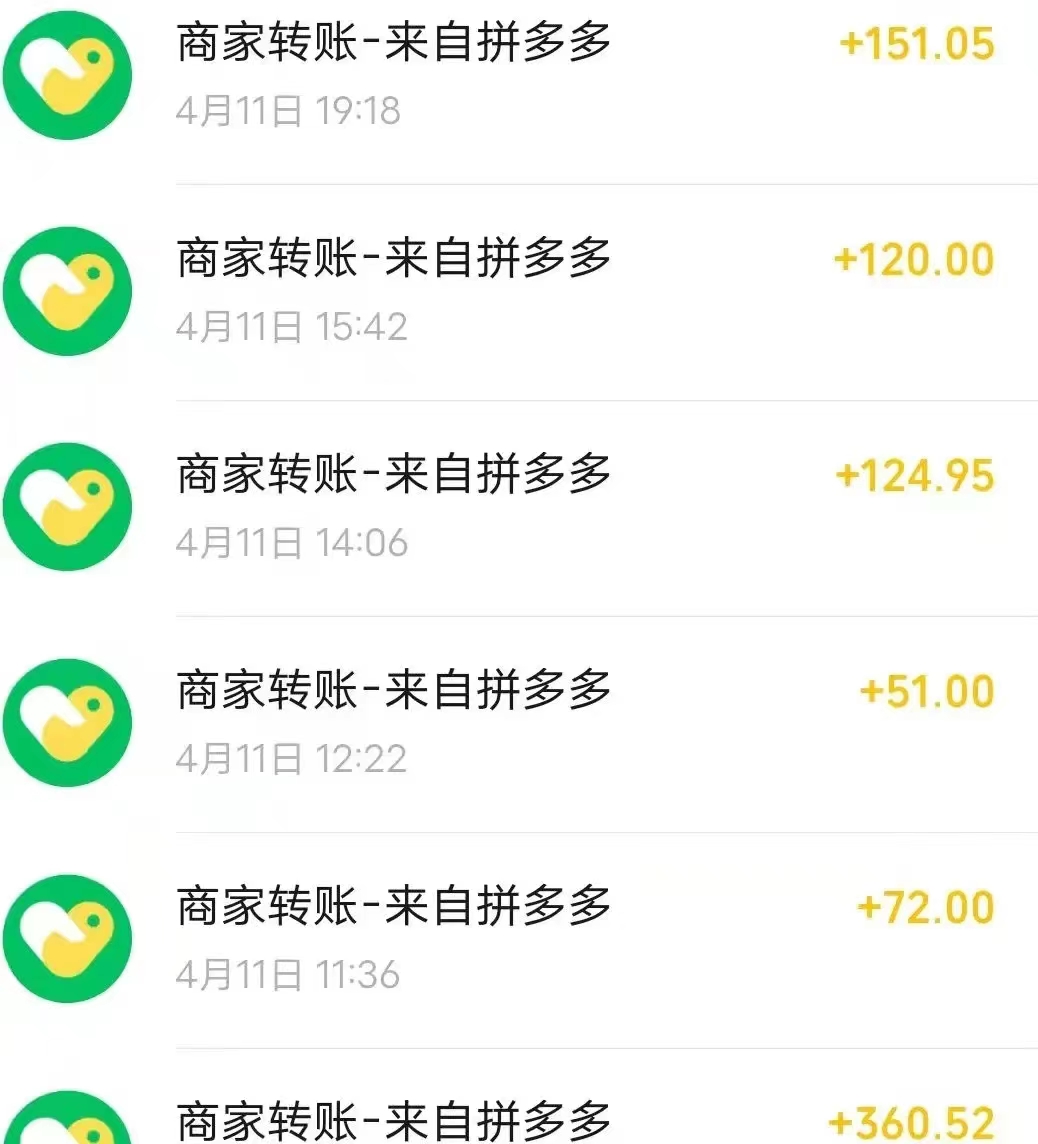The image size is (1038, 1144).
Task: Click the 商家转账-来自拼多多 title of the 12:22 row
Action: 393,690
